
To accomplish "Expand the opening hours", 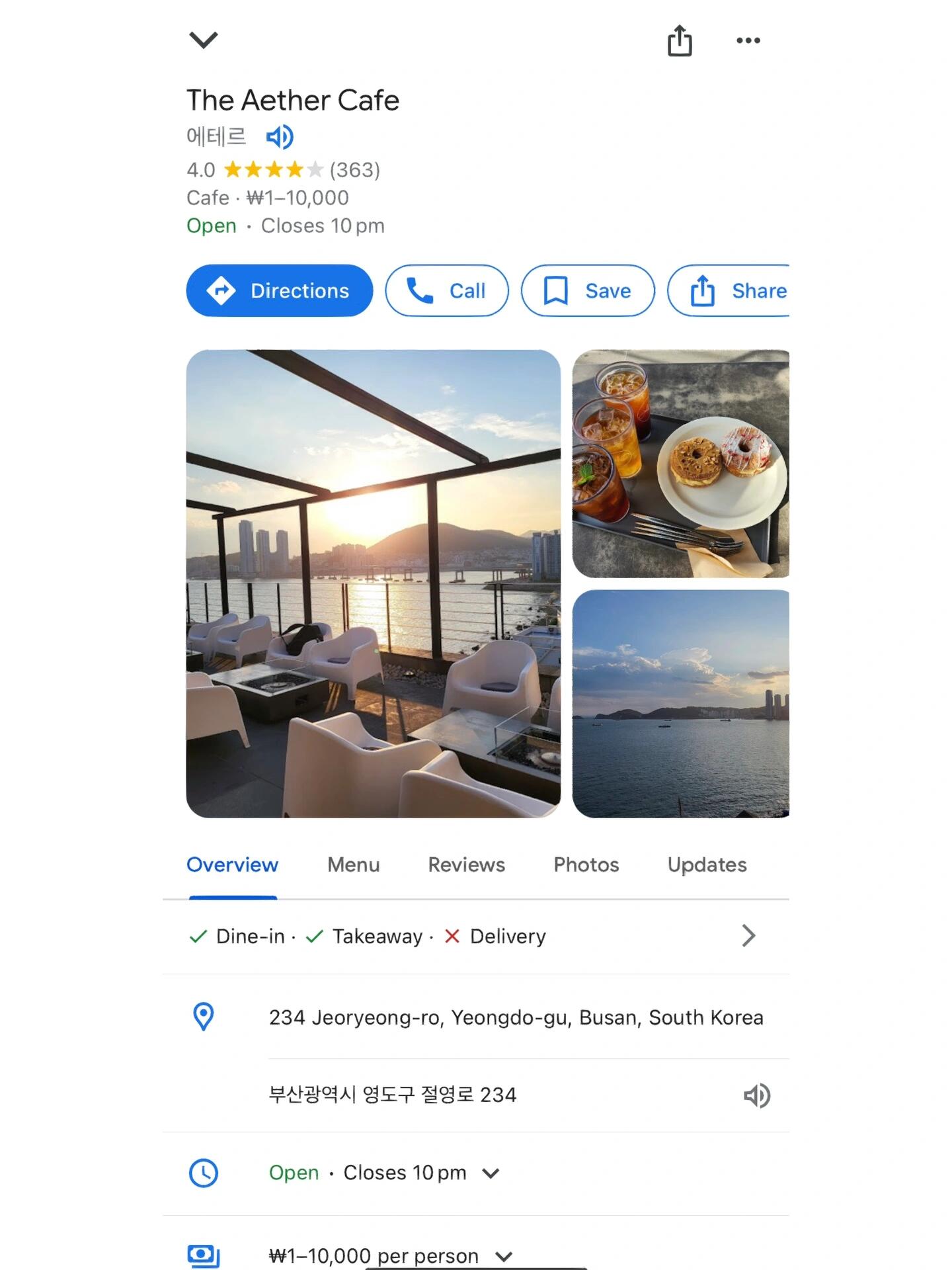I will [x=490, y=1173].
